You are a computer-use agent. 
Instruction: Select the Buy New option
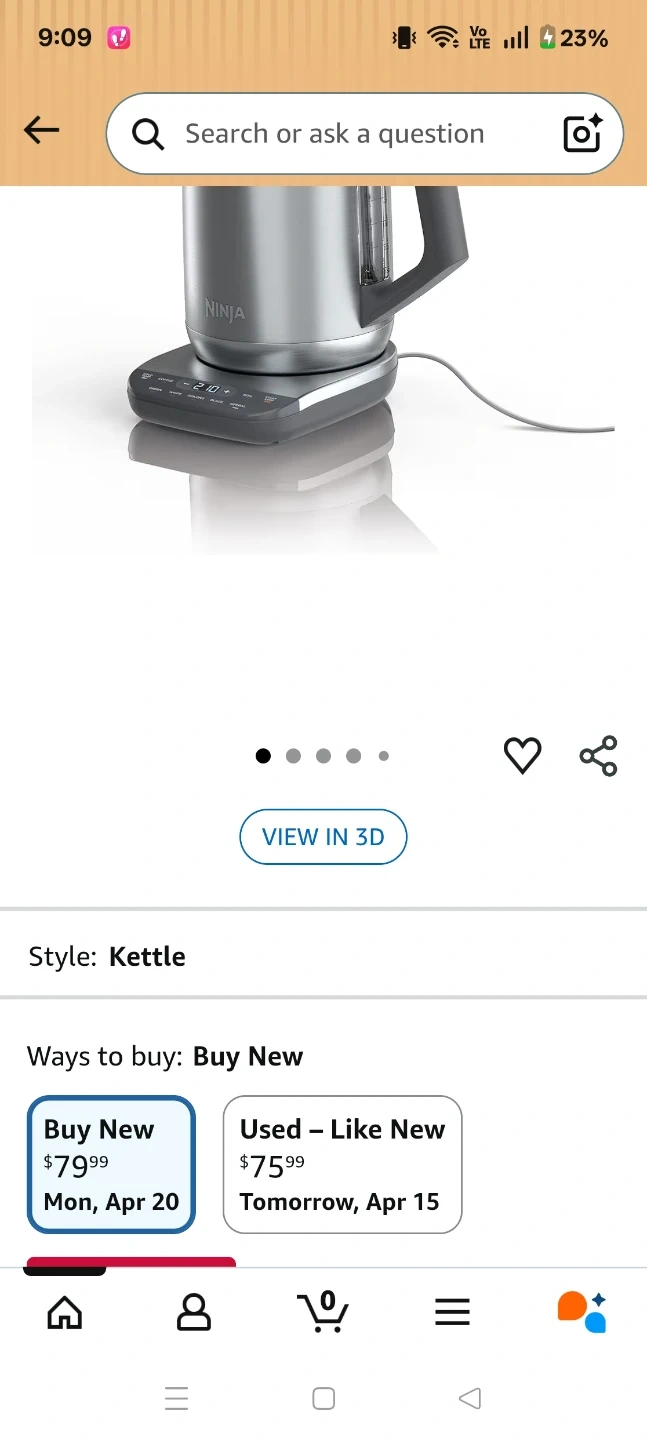pos(111,1165)
